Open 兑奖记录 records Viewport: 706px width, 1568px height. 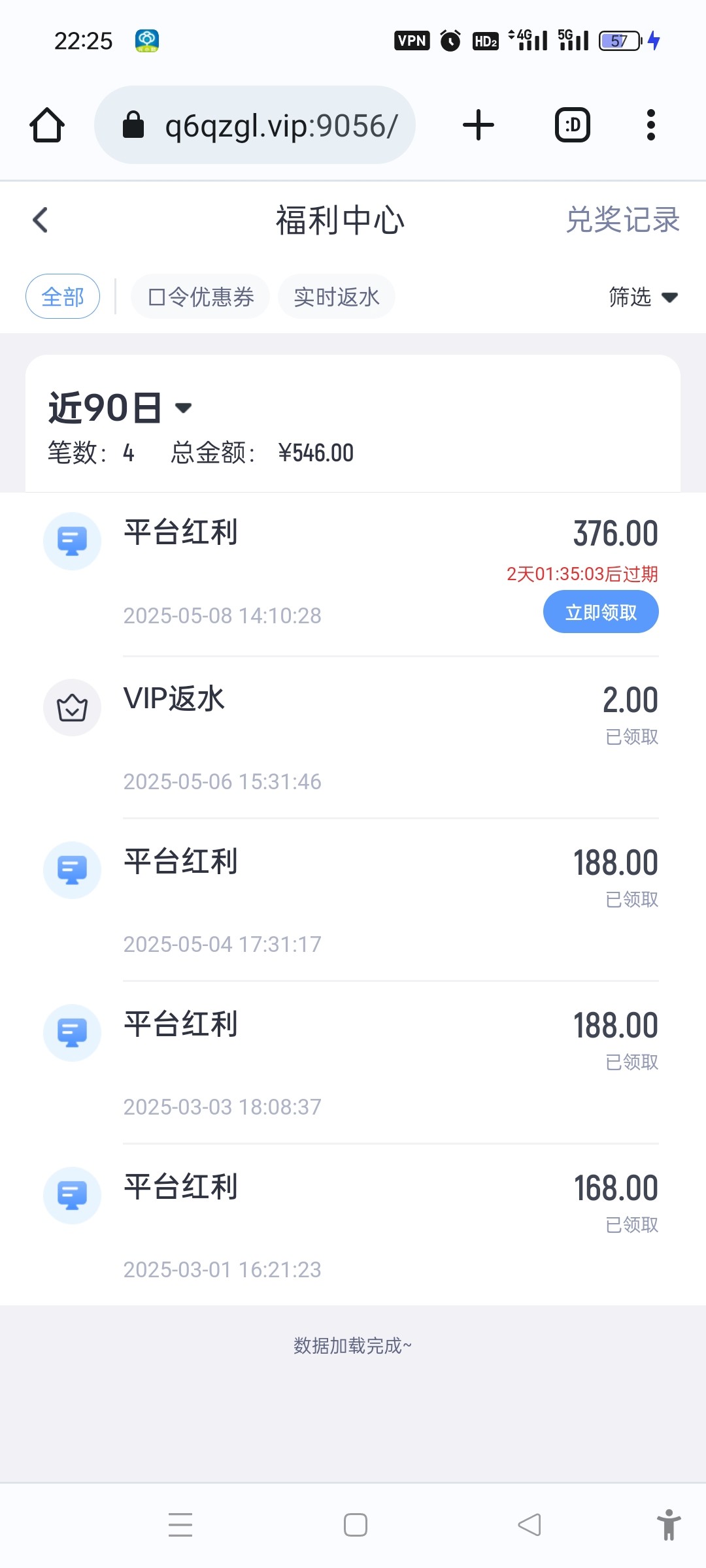pos(623,220)
